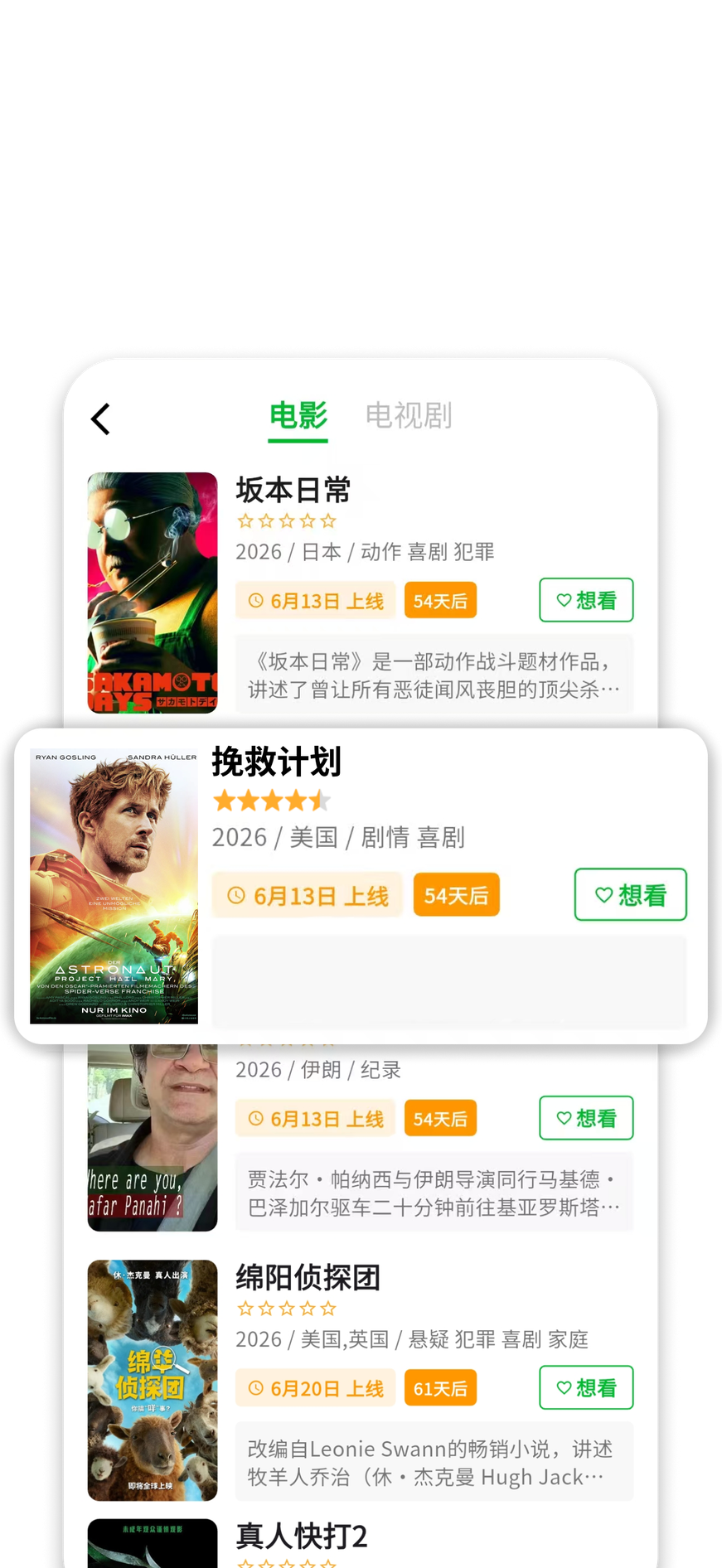The image size is (722, 1568).
Task: Click the clock icon on 挽救计划's release chip
Action: pos(236,895)
